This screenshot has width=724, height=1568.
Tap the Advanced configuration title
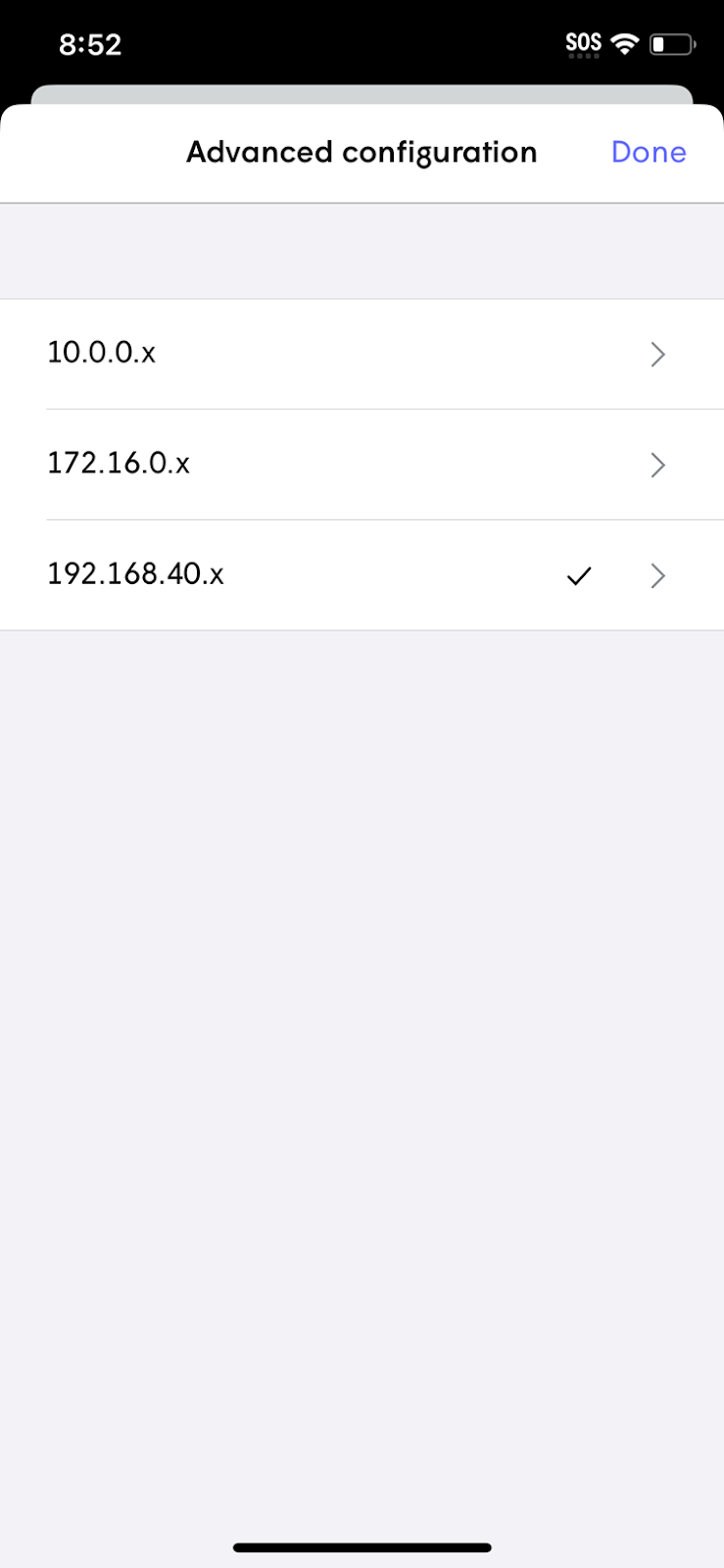362,152
